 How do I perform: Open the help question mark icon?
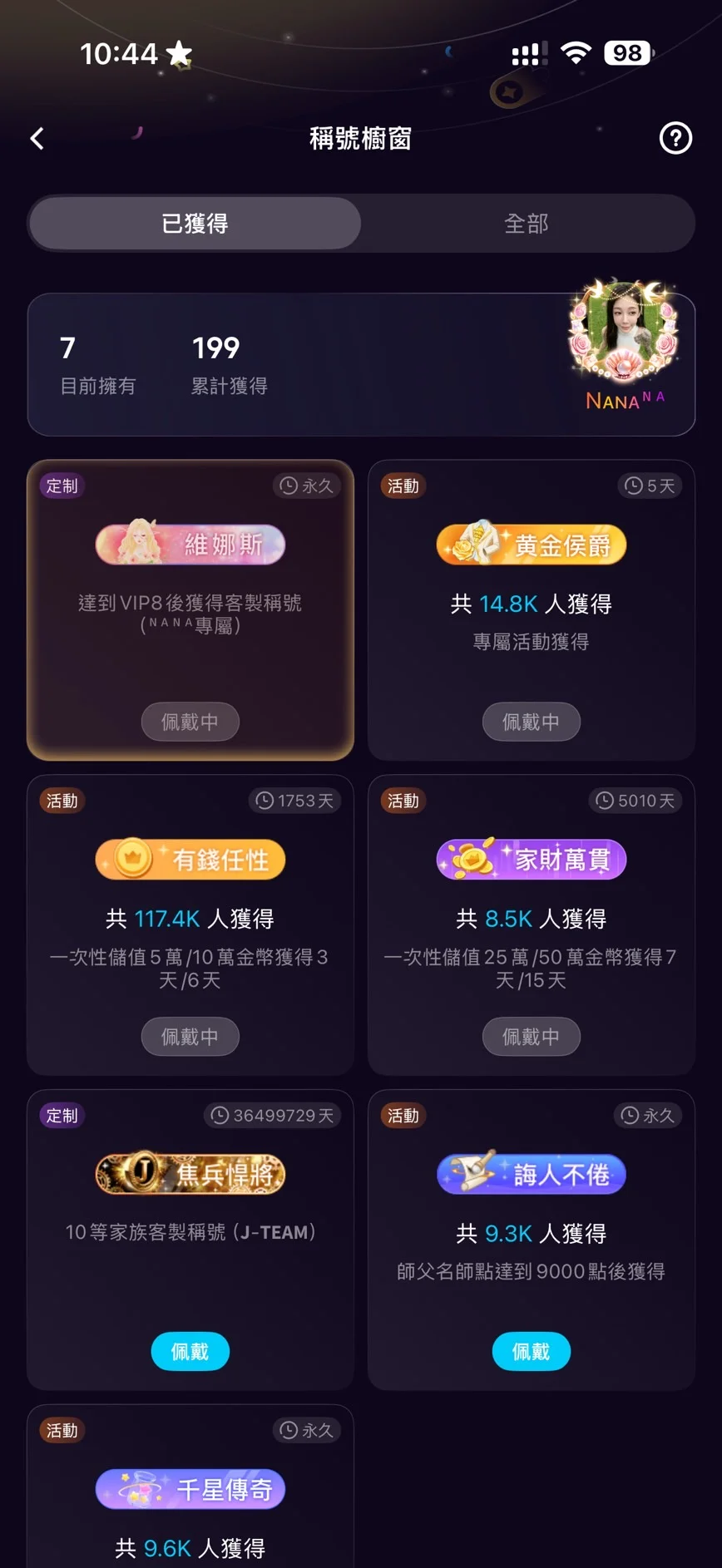[675, 138]
